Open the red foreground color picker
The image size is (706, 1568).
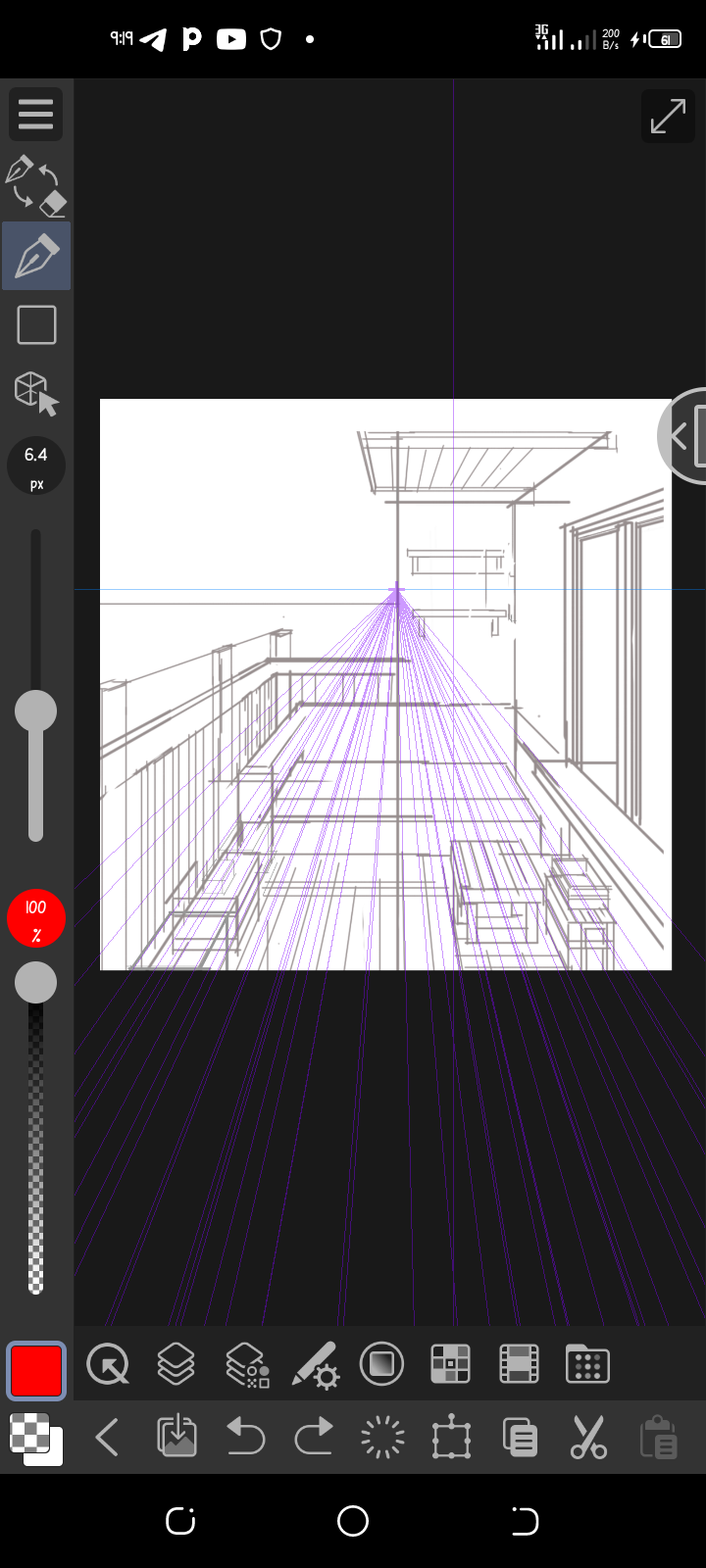tap(36, 1369)
